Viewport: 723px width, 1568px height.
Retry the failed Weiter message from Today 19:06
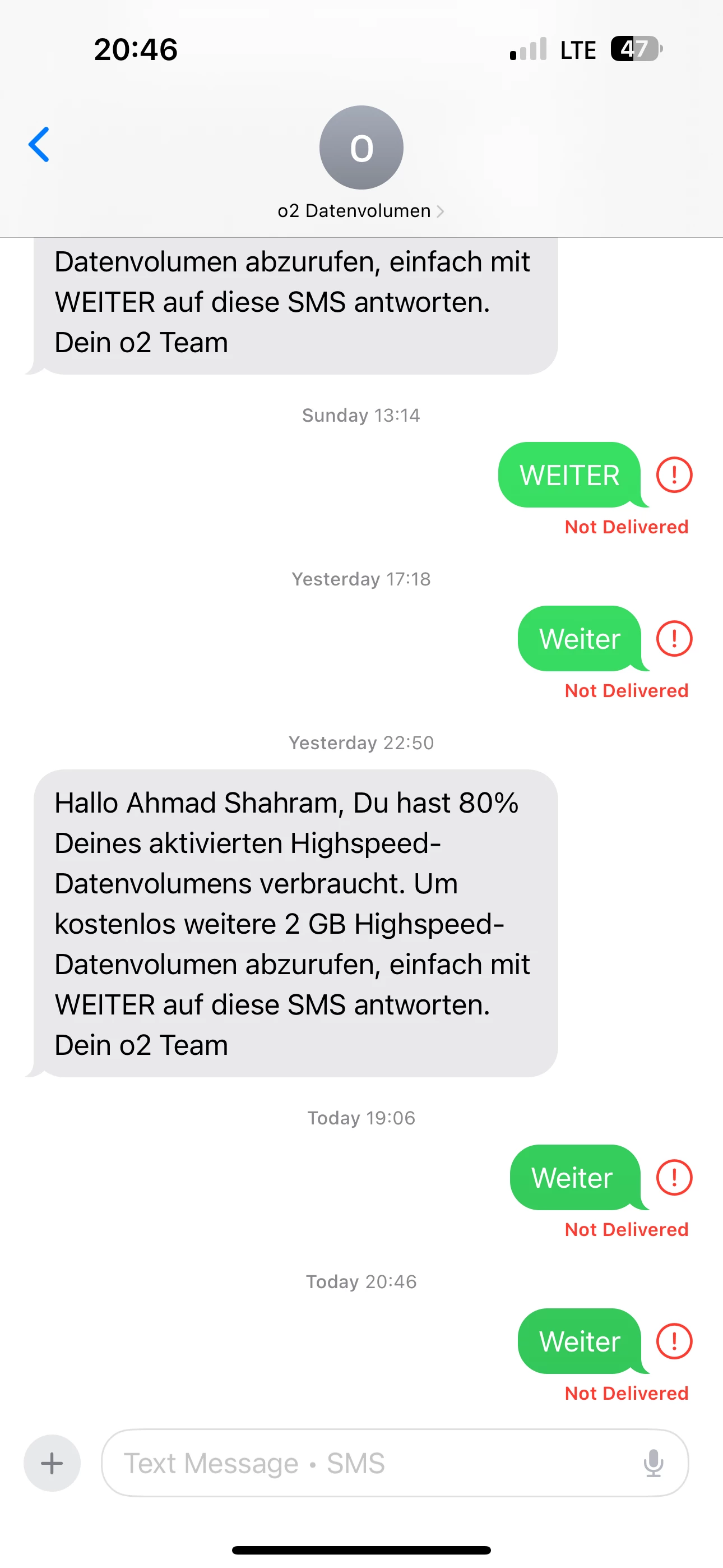click(x=674, y=1177)
